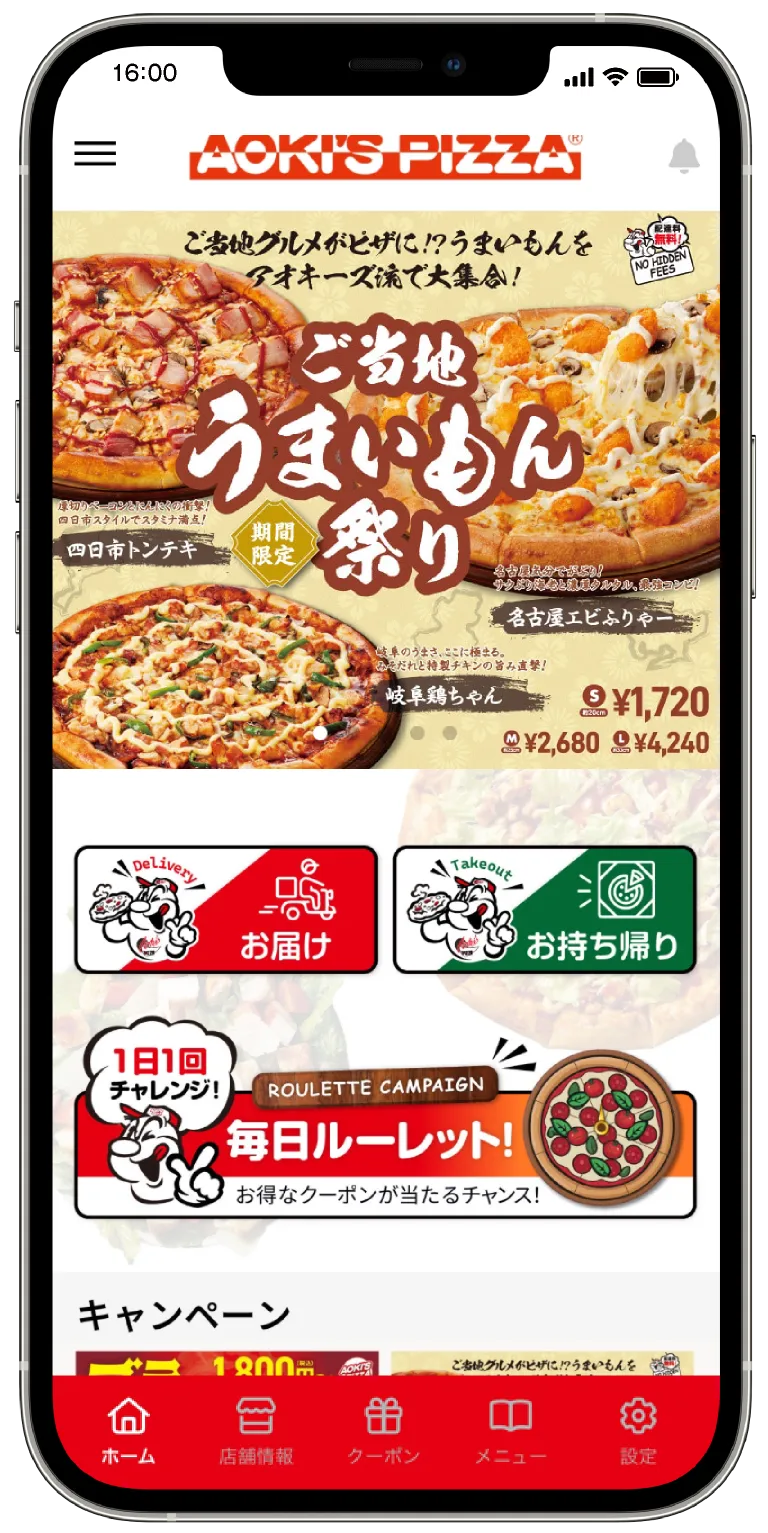Tap the red お届け delivery button
The image size is (768, 1533).
pyautogui.click(x=225, y=910)
